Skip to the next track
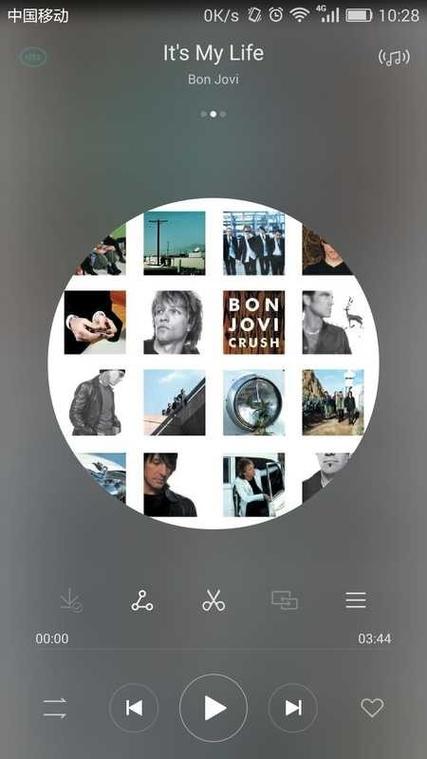 [x=293, y=708]
